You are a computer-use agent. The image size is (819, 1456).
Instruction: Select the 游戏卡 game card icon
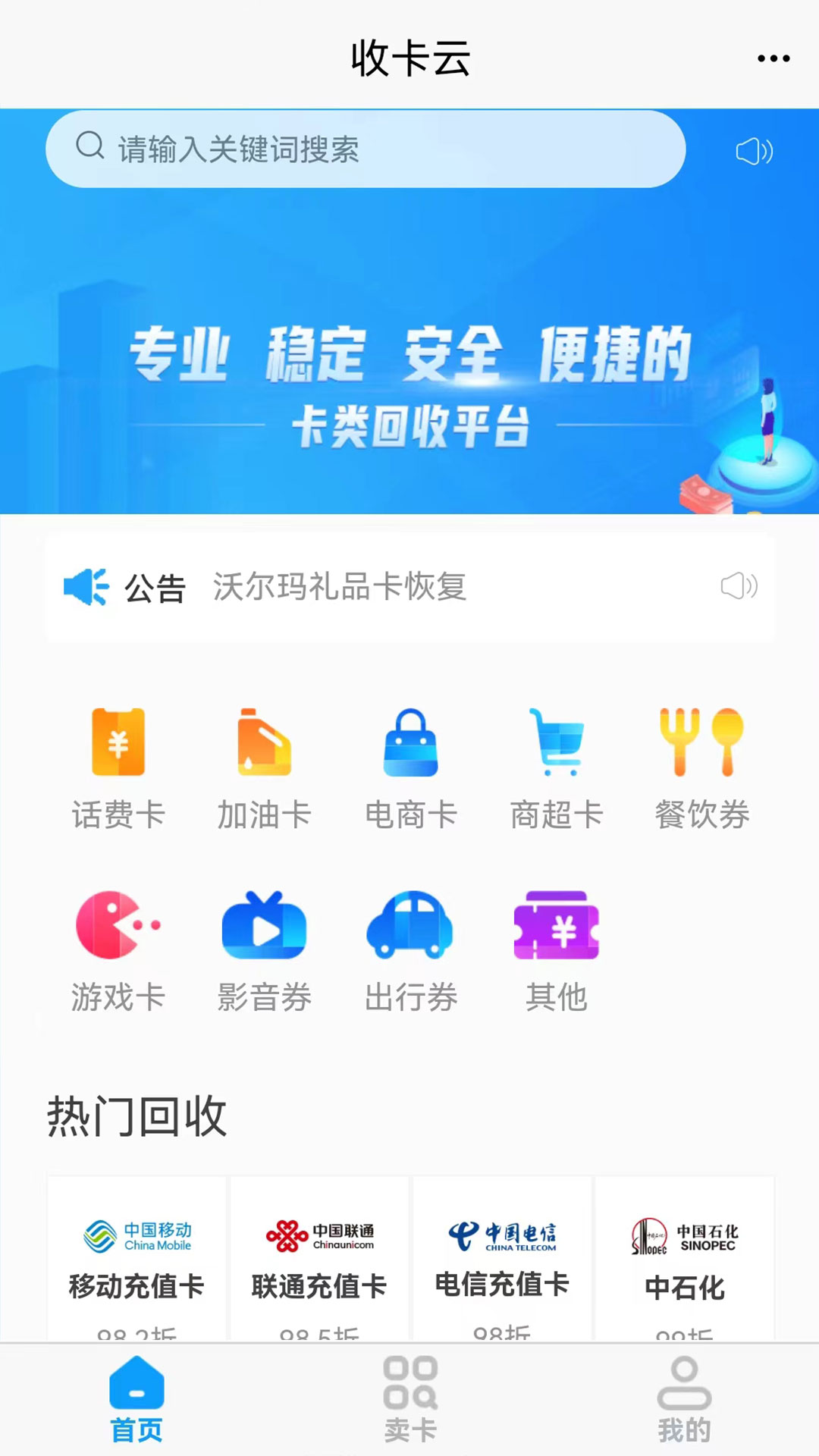119,927
